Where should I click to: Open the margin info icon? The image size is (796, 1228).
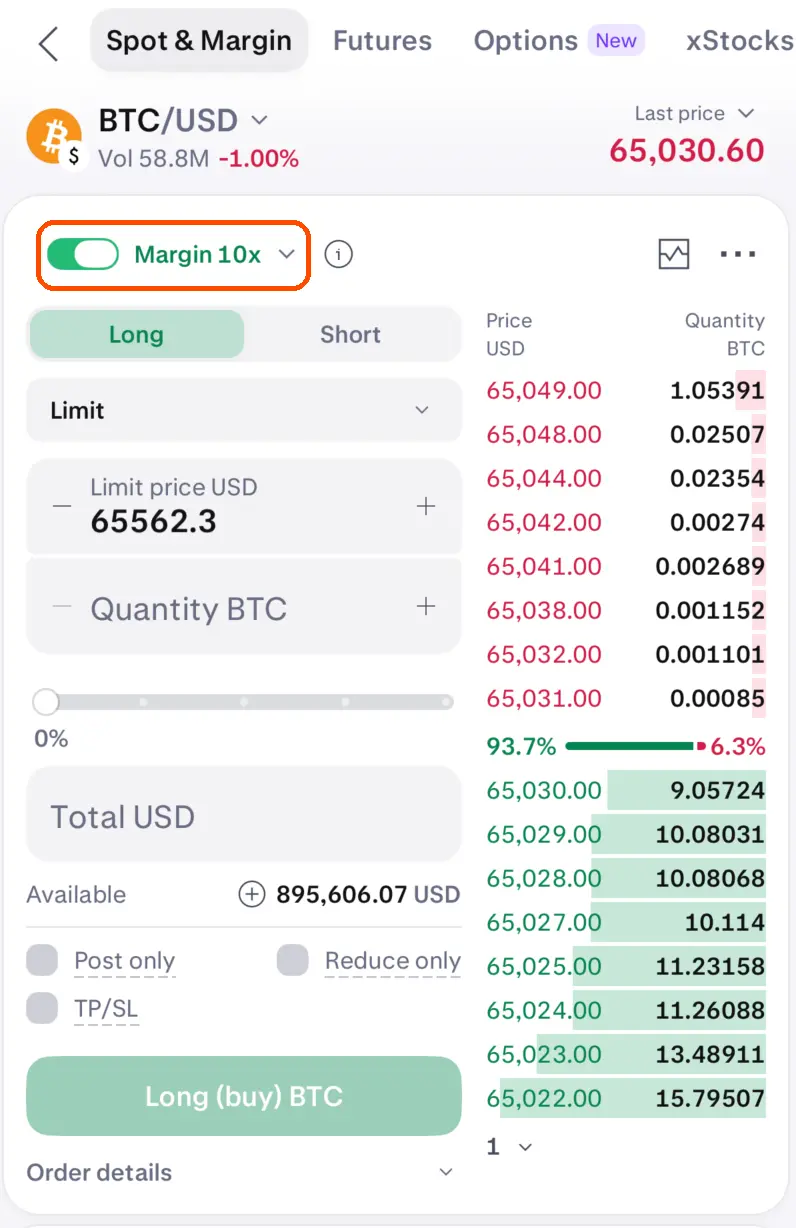pos(339,255)
